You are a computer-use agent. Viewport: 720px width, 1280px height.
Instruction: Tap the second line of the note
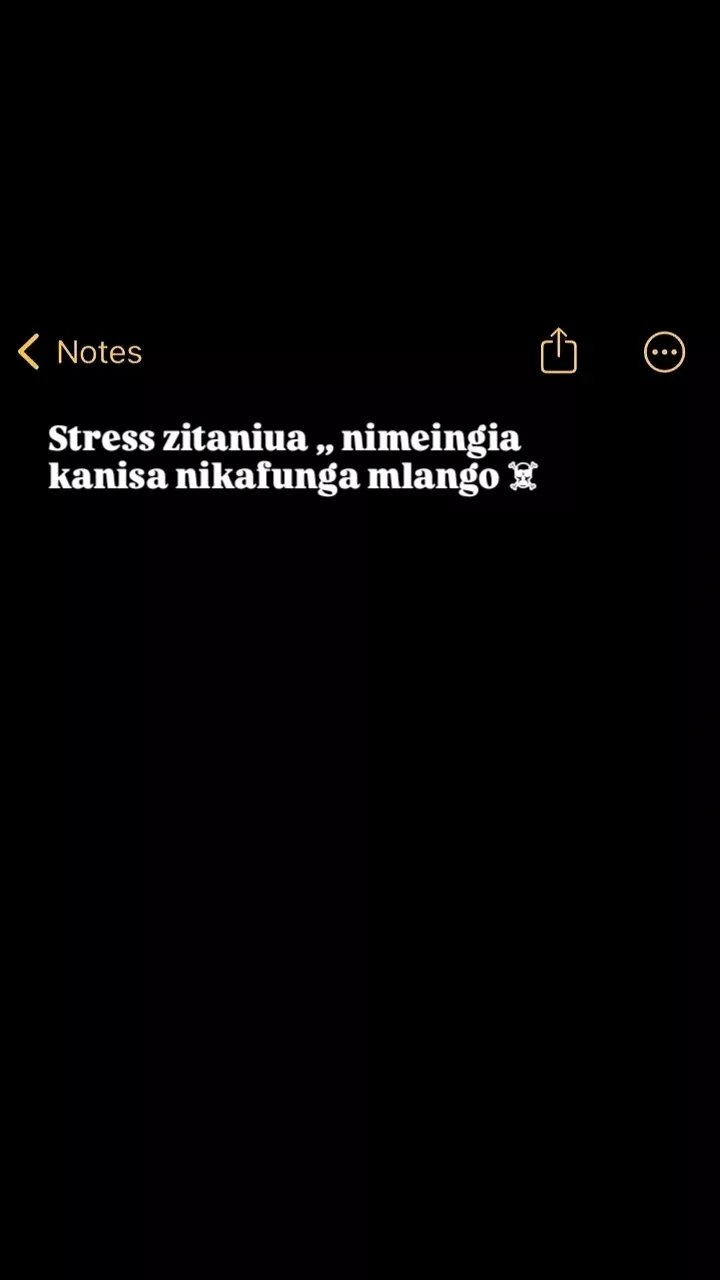click(x=290, y=477)
